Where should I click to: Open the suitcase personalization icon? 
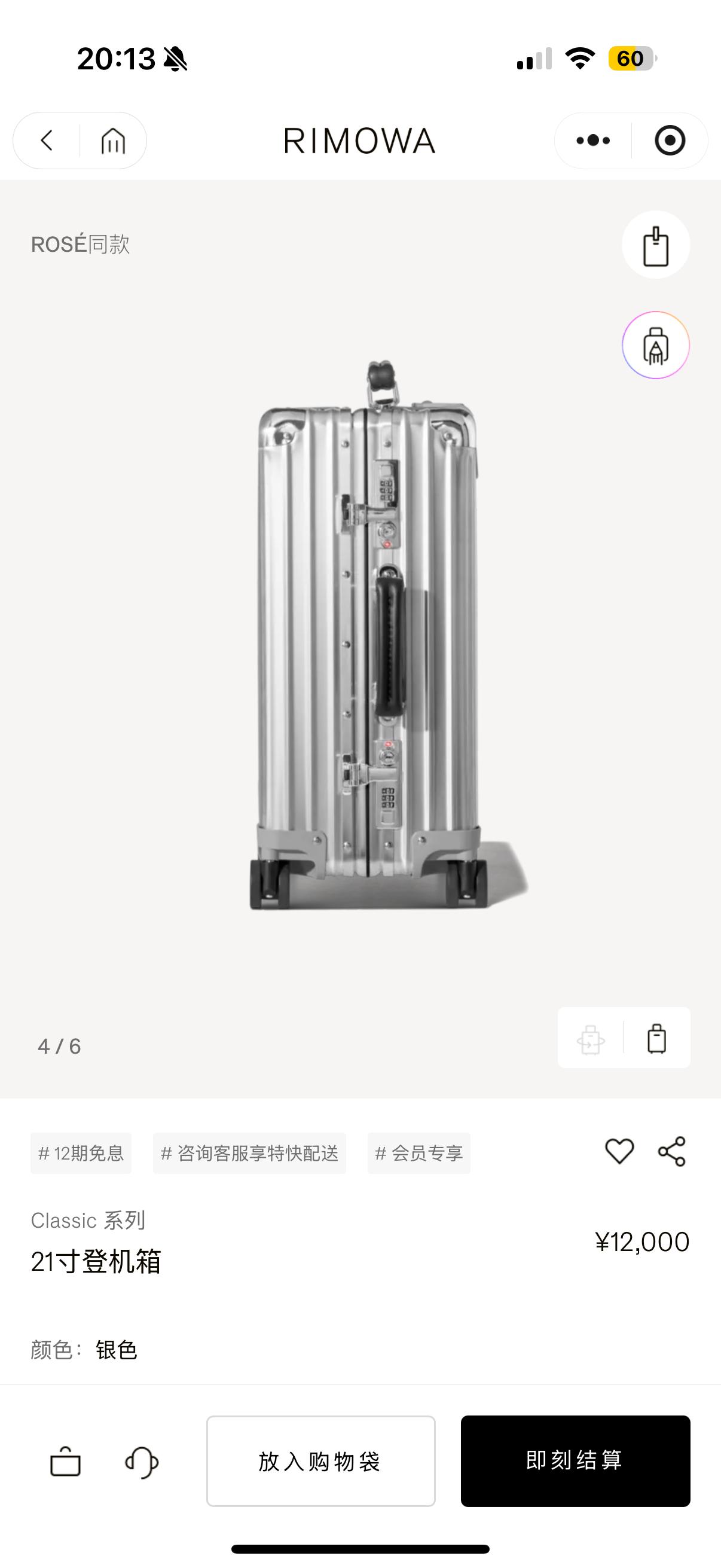[655, 345]
